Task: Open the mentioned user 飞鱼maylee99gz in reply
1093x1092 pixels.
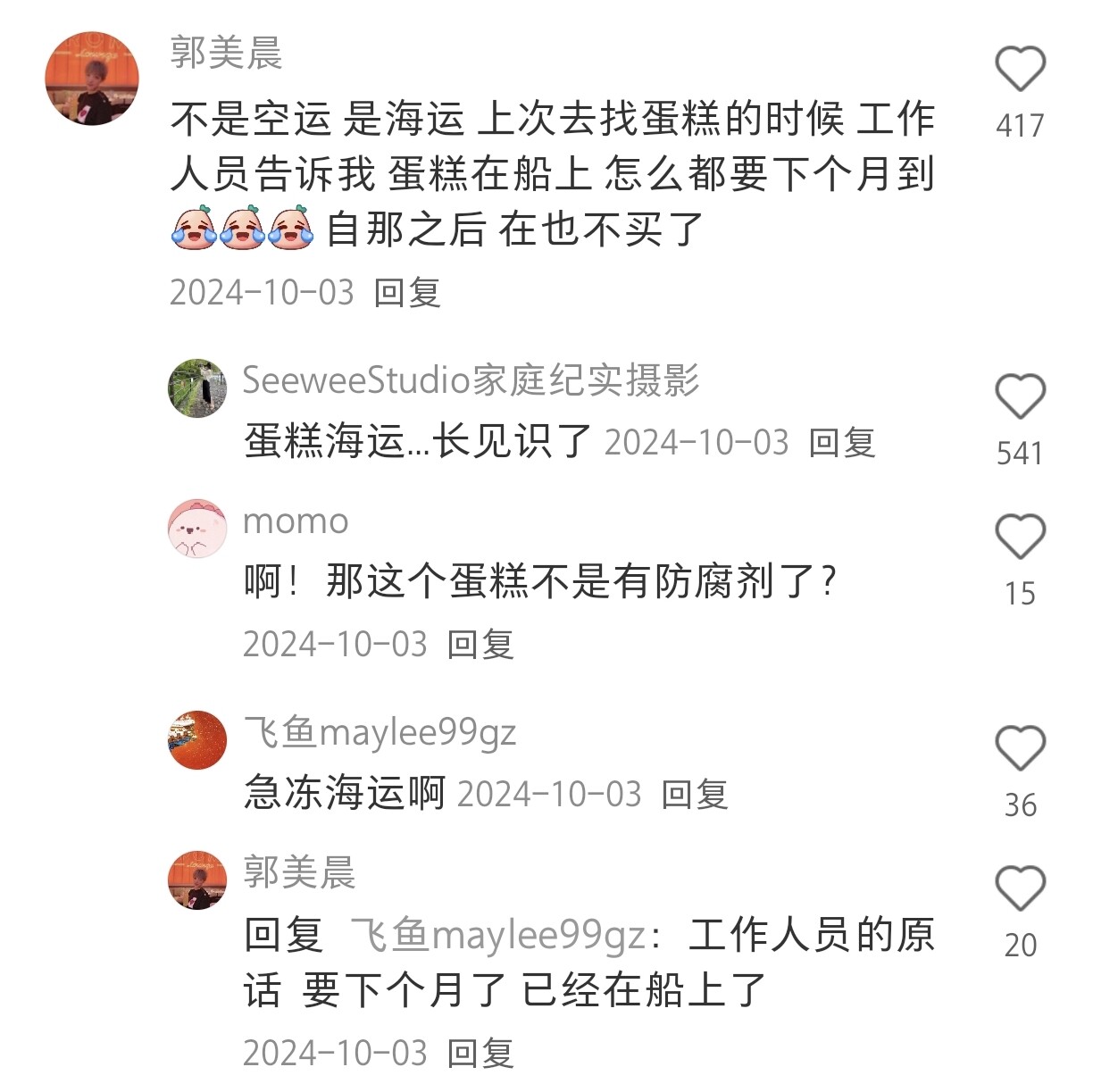Action: click(496, 936)
